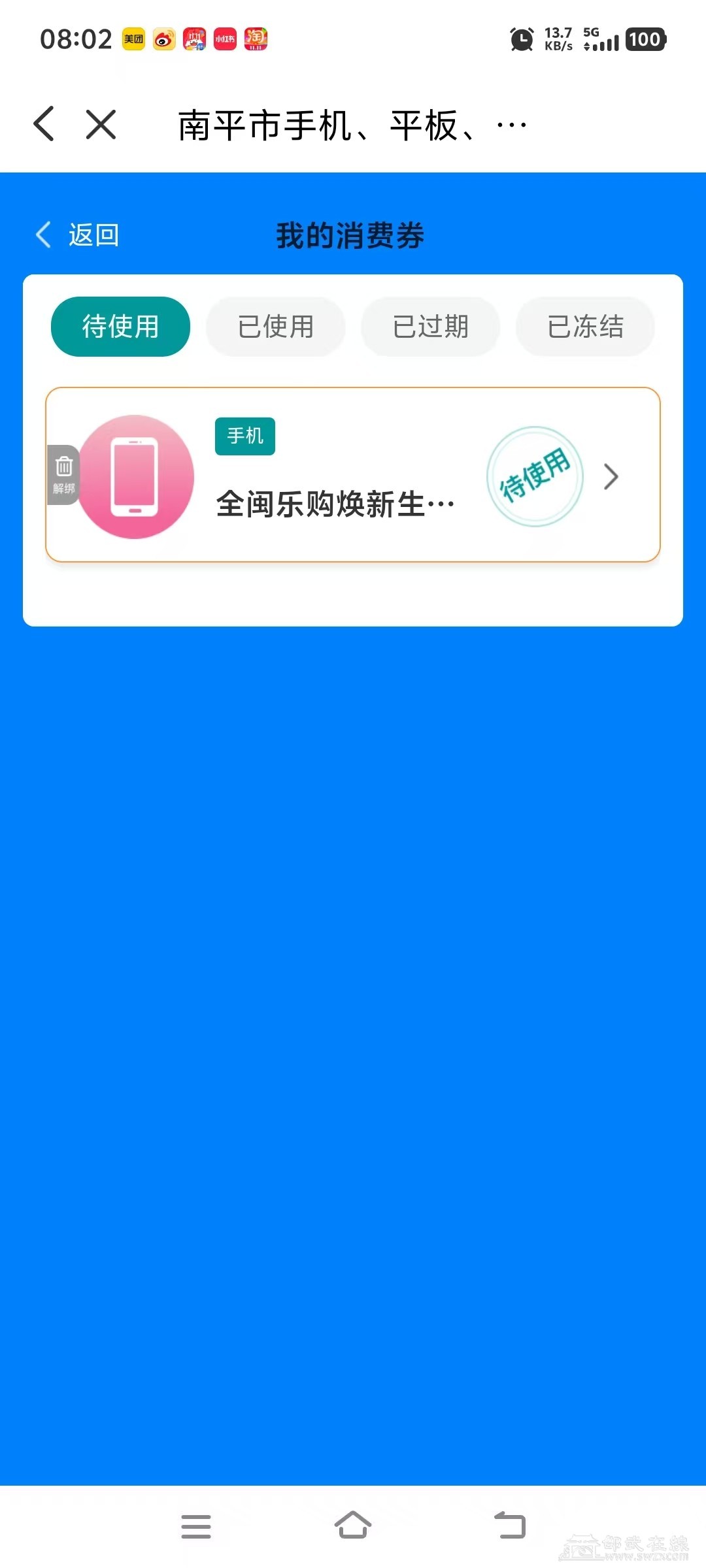Go back using the top-left arrow
The height and width of the screenshot is (1568, 706).
(44, 124)
